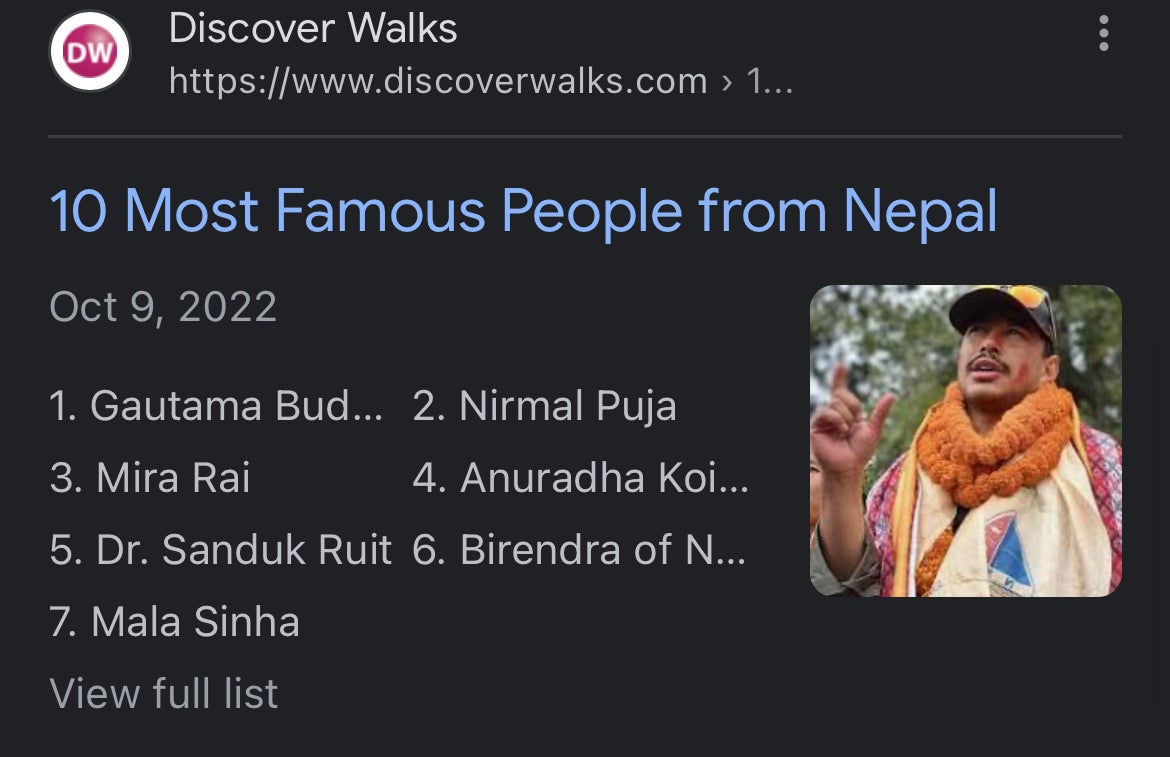Open the '10 Most Famous People from Nepal' result
The width and height of the screenshot is (1170, 757).
(523, 211)
